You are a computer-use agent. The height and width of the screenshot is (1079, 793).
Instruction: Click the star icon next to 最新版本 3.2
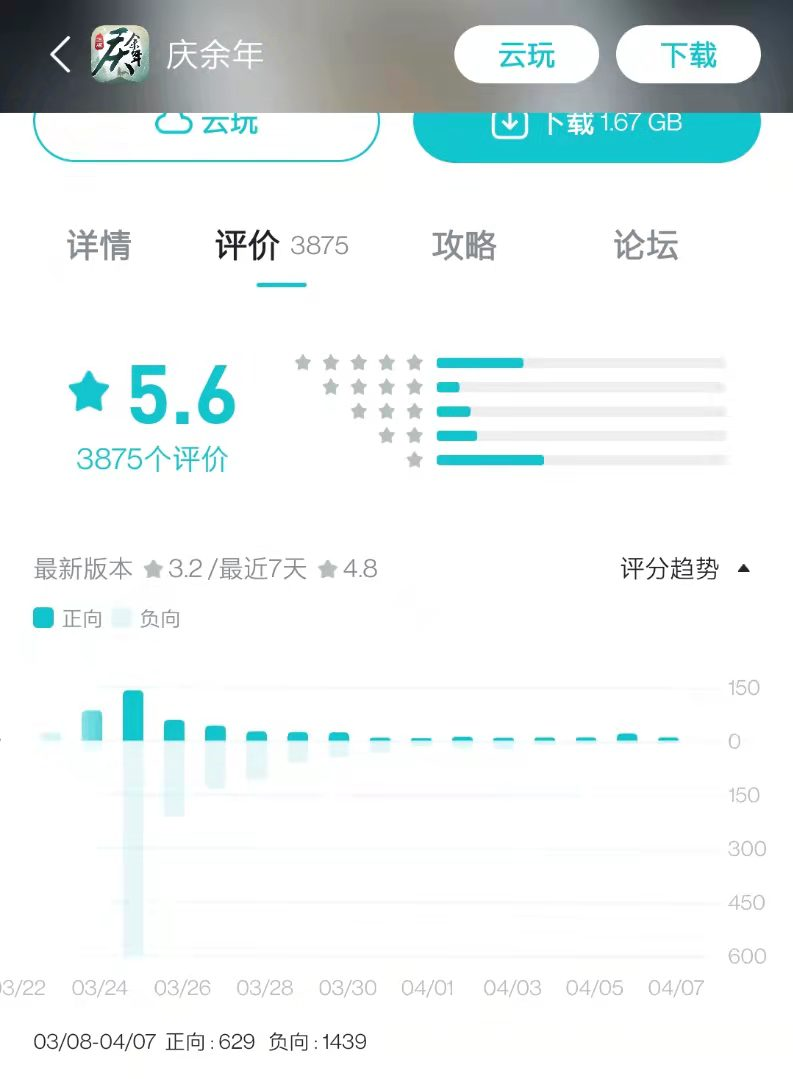click(x=152, y=569)
